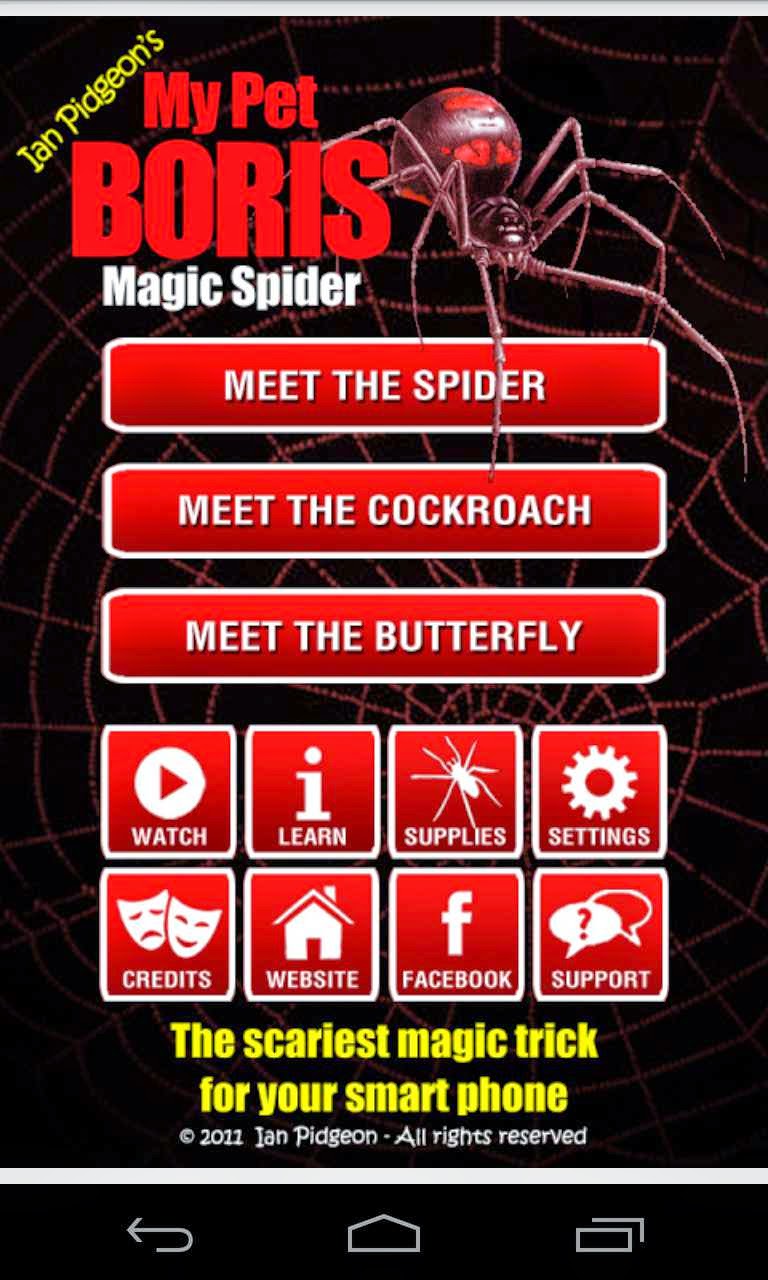Open the app Settings gear

click(x=600, y=792)
